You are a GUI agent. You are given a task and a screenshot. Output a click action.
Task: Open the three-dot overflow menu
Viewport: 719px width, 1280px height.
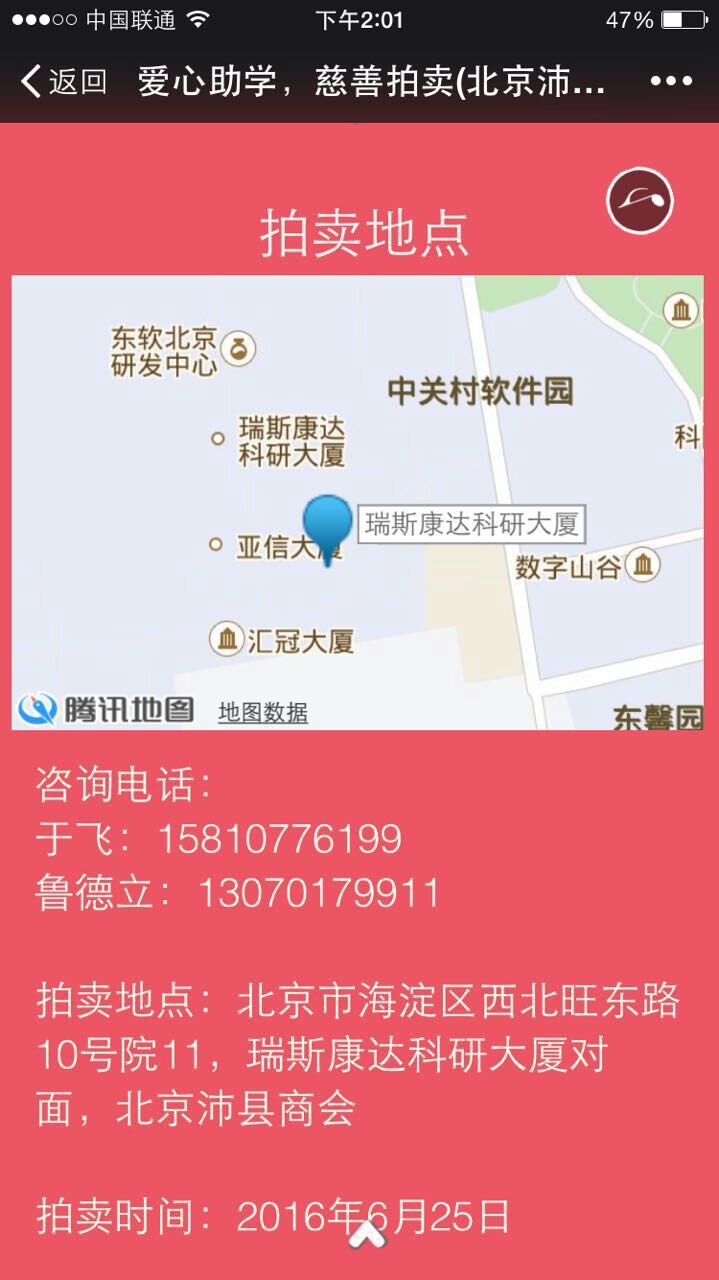(x=671, y=81)
